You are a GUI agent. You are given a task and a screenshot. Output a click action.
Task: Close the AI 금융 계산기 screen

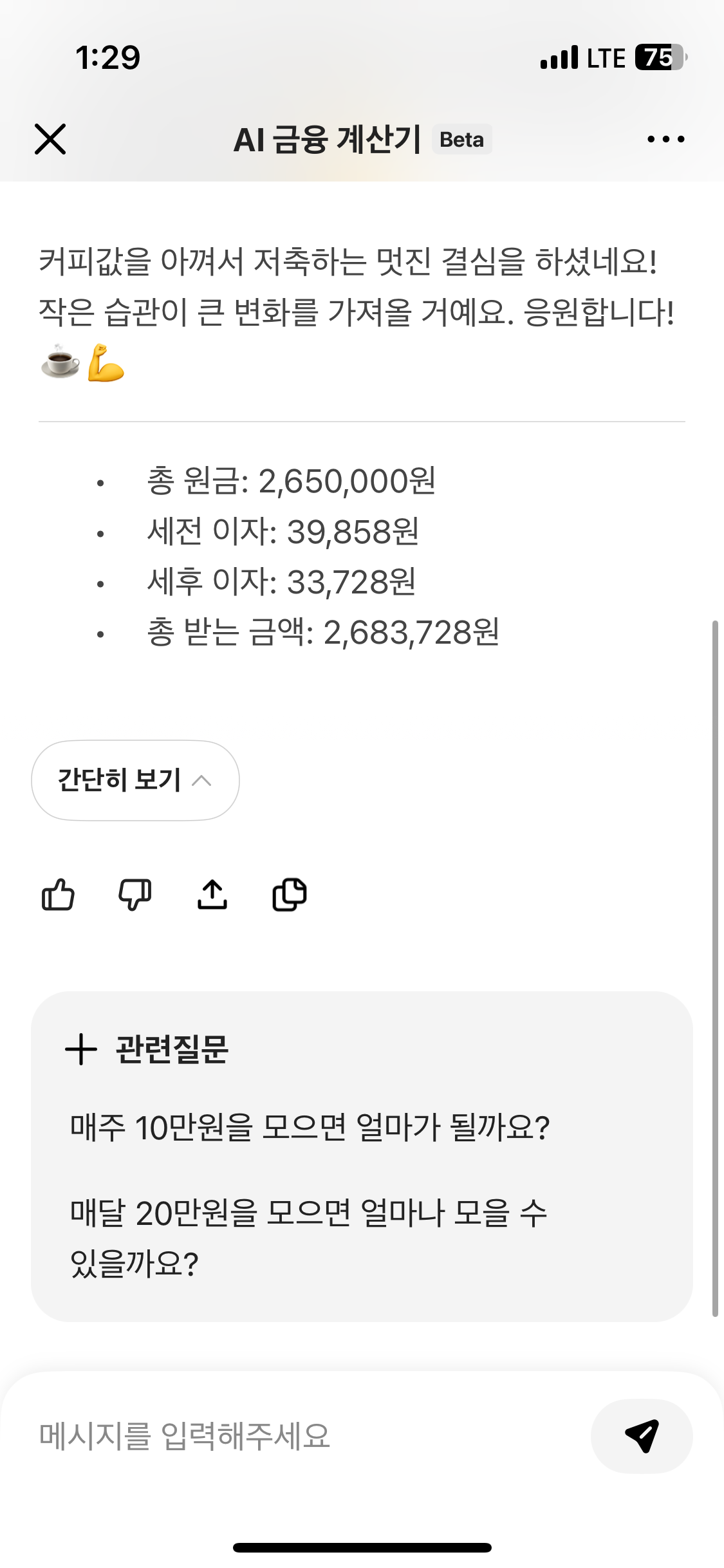[50, 139]
